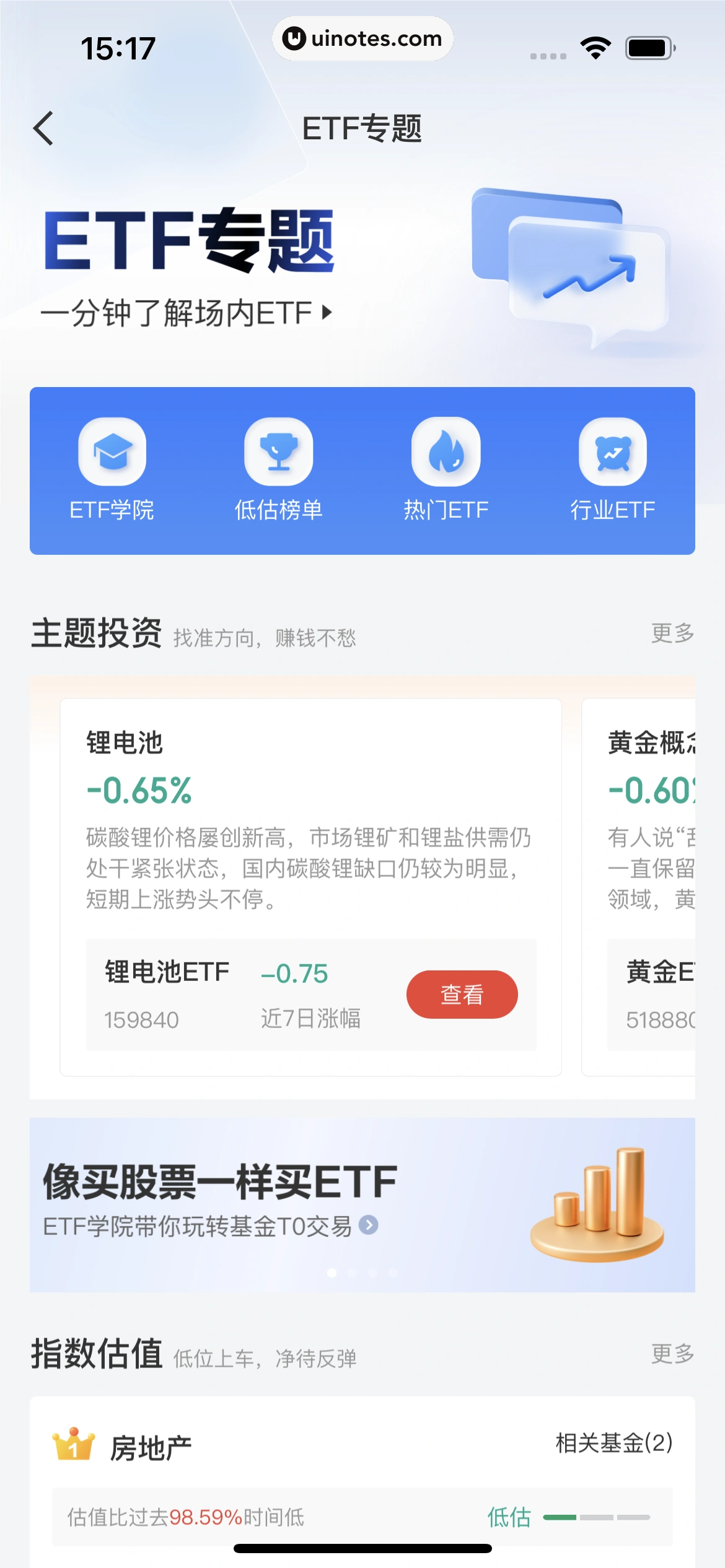725x1568 pixels.
Task: Tap 查看 for 锂电池ETF
Action: 462,995
